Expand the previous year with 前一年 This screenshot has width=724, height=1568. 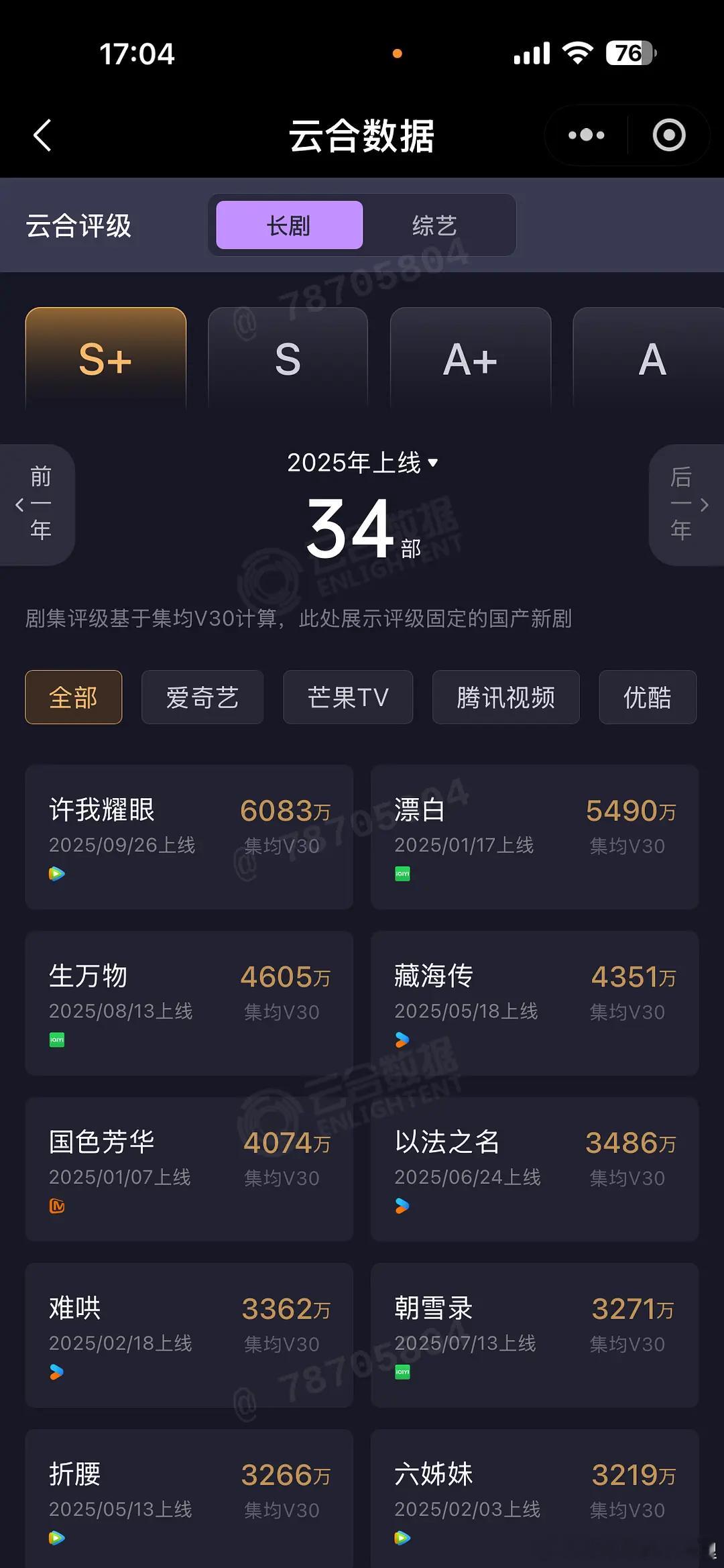[38, 504]
